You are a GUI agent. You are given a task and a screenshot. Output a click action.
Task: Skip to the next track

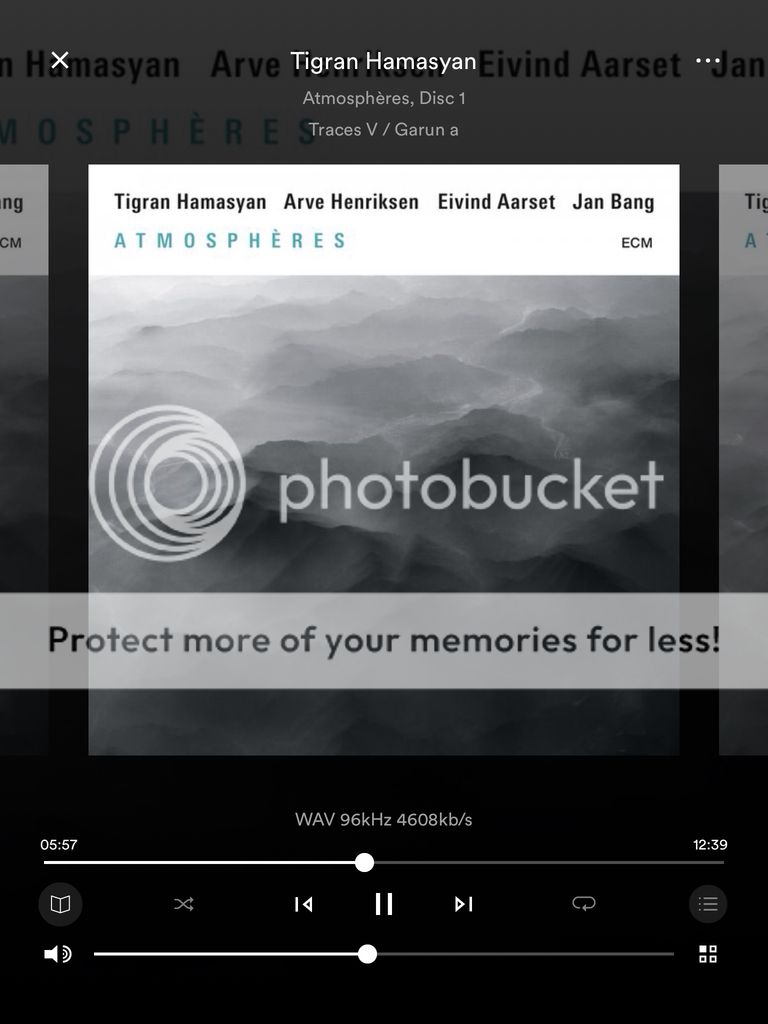pos(463,904)
